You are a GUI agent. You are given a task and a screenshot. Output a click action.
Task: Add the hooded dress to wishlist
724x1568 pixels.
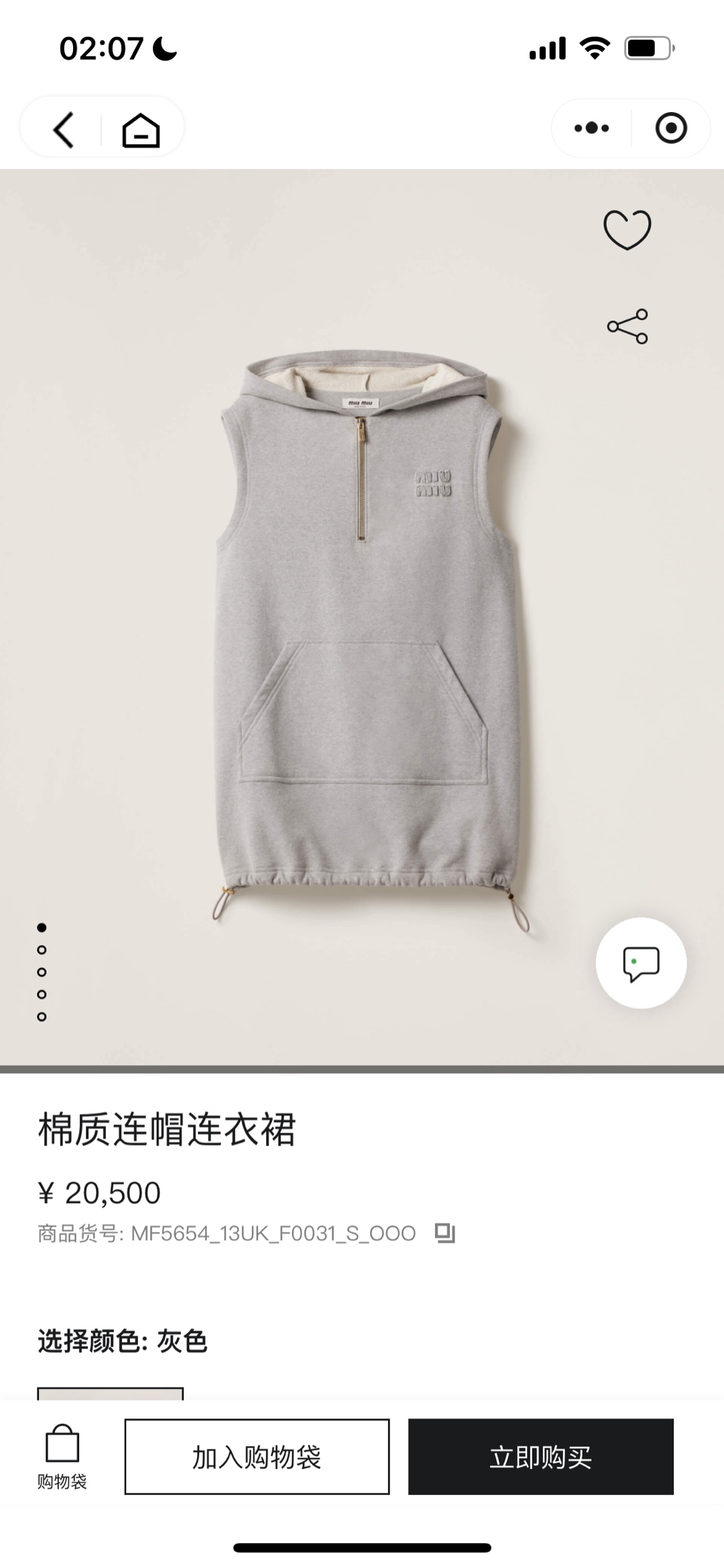click(x=627, y=230)
